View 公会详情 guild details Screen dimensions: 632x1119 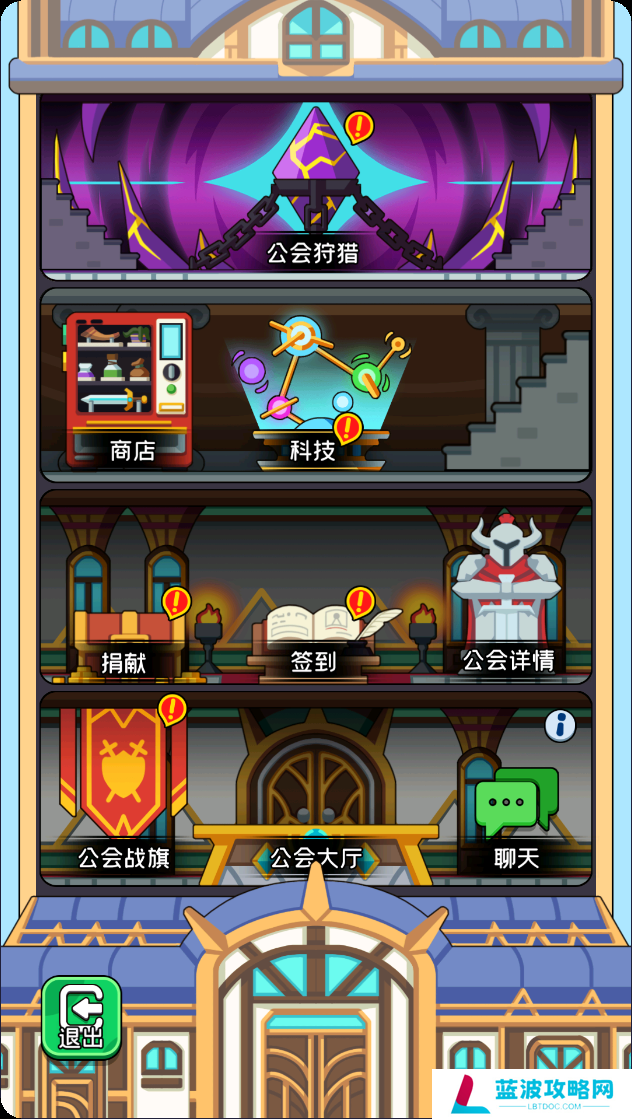tap(505, 600)
